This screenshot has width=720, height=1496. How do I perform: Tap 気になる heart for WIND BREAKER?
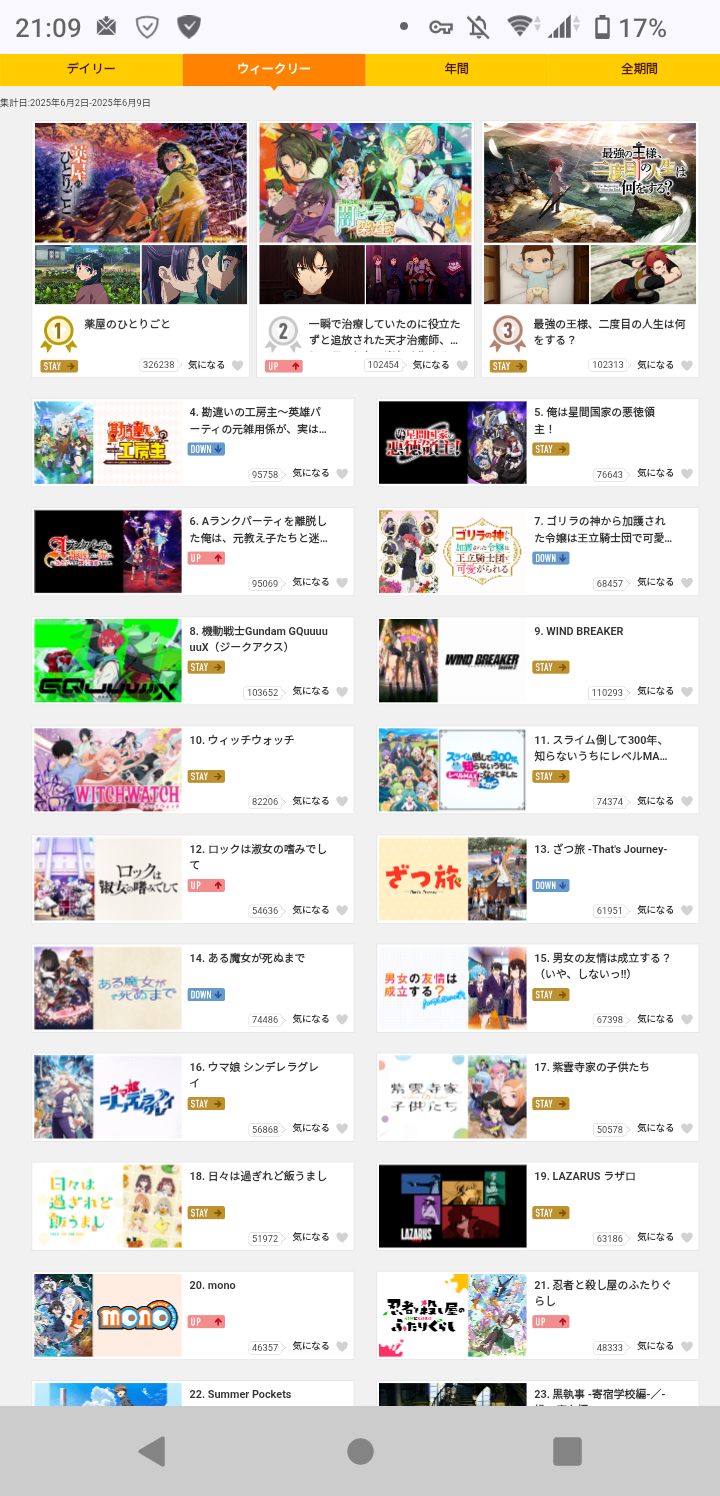pyautogui.click(x=686, y=692)
